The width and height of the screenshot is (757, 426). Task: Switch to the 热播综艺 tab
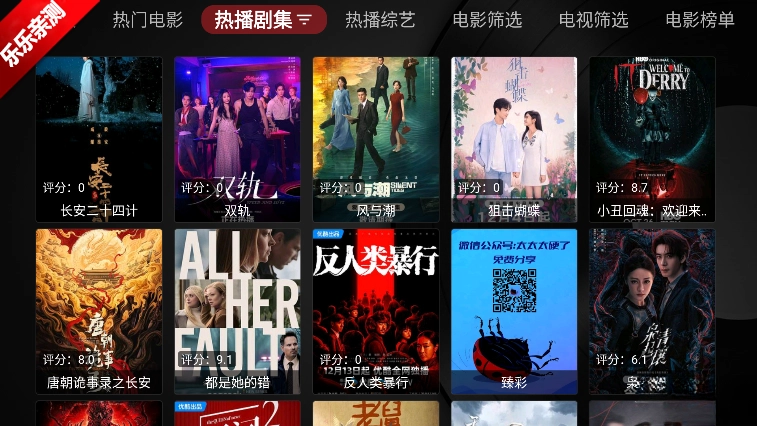[x=380, y=20]
